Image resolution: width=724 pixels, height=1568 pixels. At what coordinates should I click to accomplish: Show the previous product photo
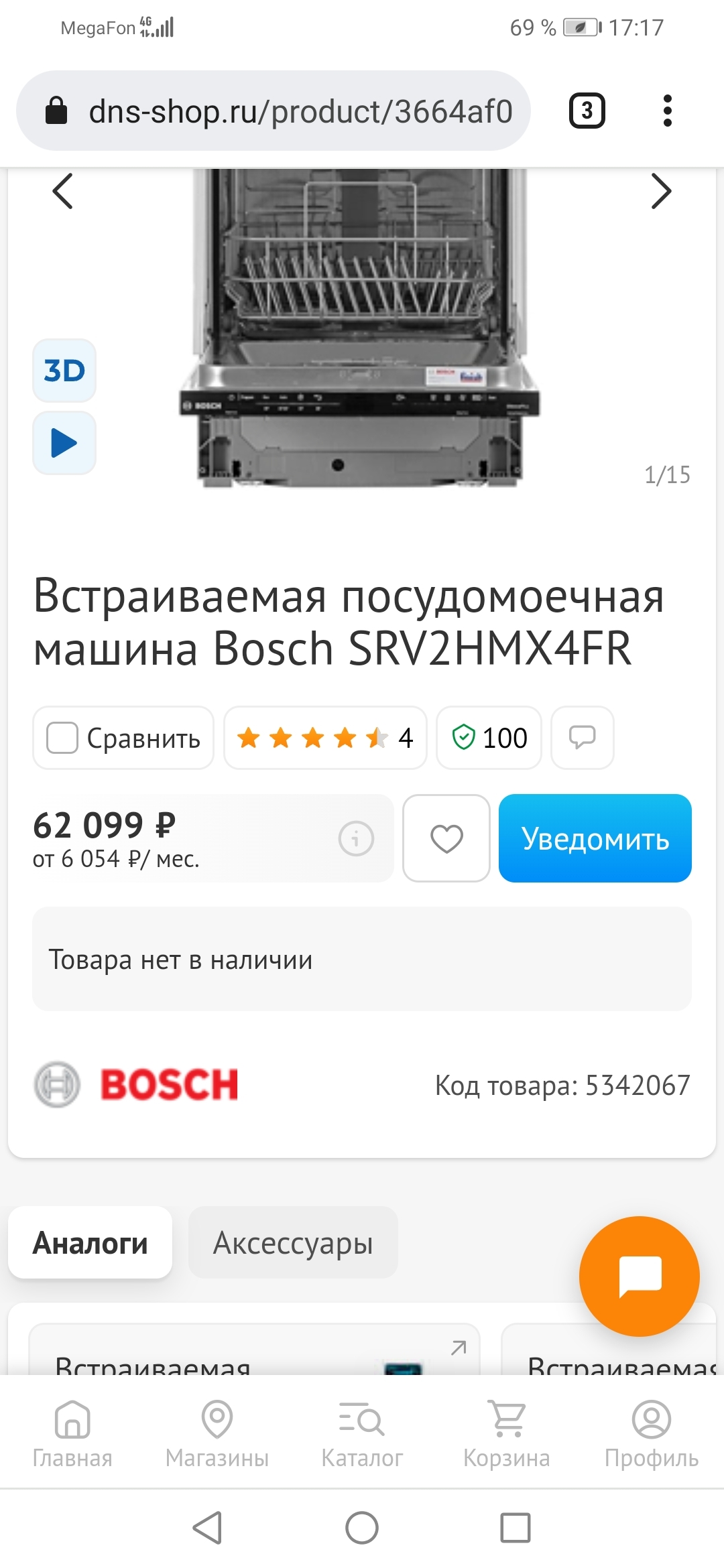tap(63, 192)
